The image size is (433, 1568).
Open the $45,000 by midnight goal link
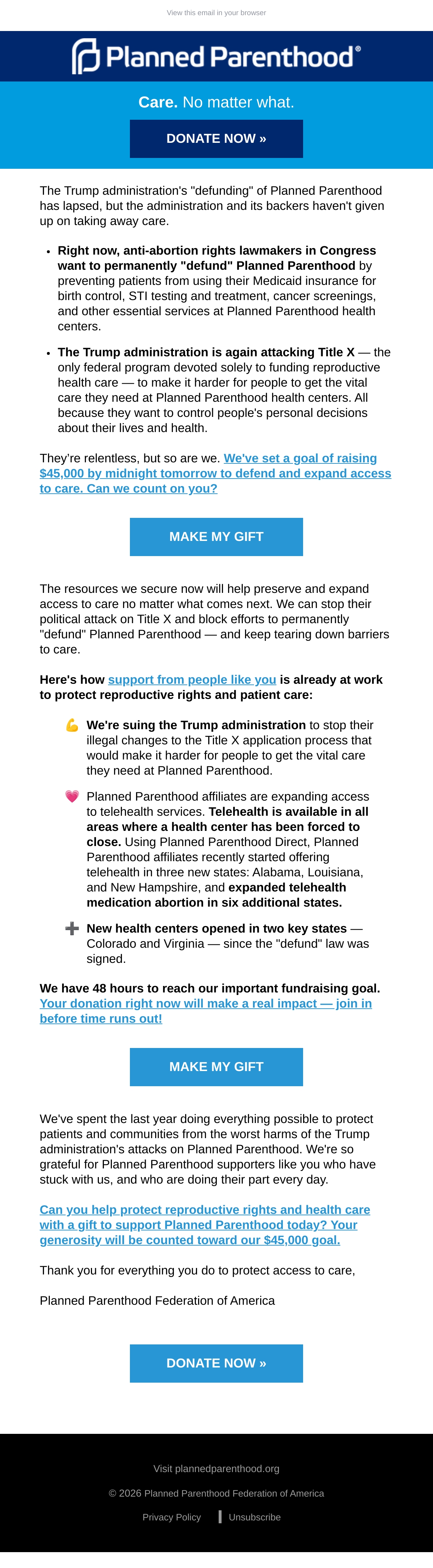coord(215,474)
